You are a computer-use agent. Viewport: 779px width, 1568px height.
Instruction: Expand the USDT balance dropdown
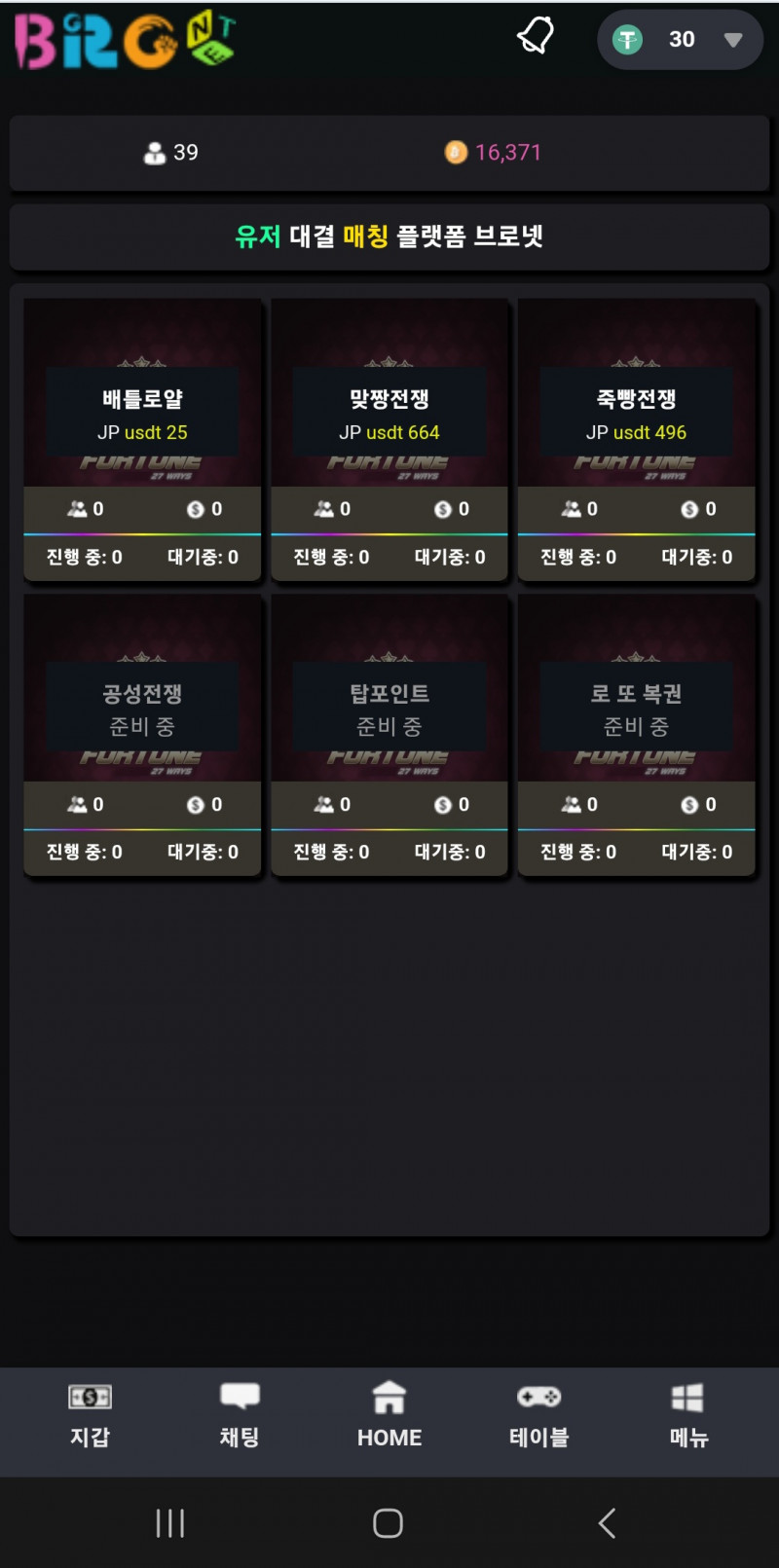(x=732, y=40)
